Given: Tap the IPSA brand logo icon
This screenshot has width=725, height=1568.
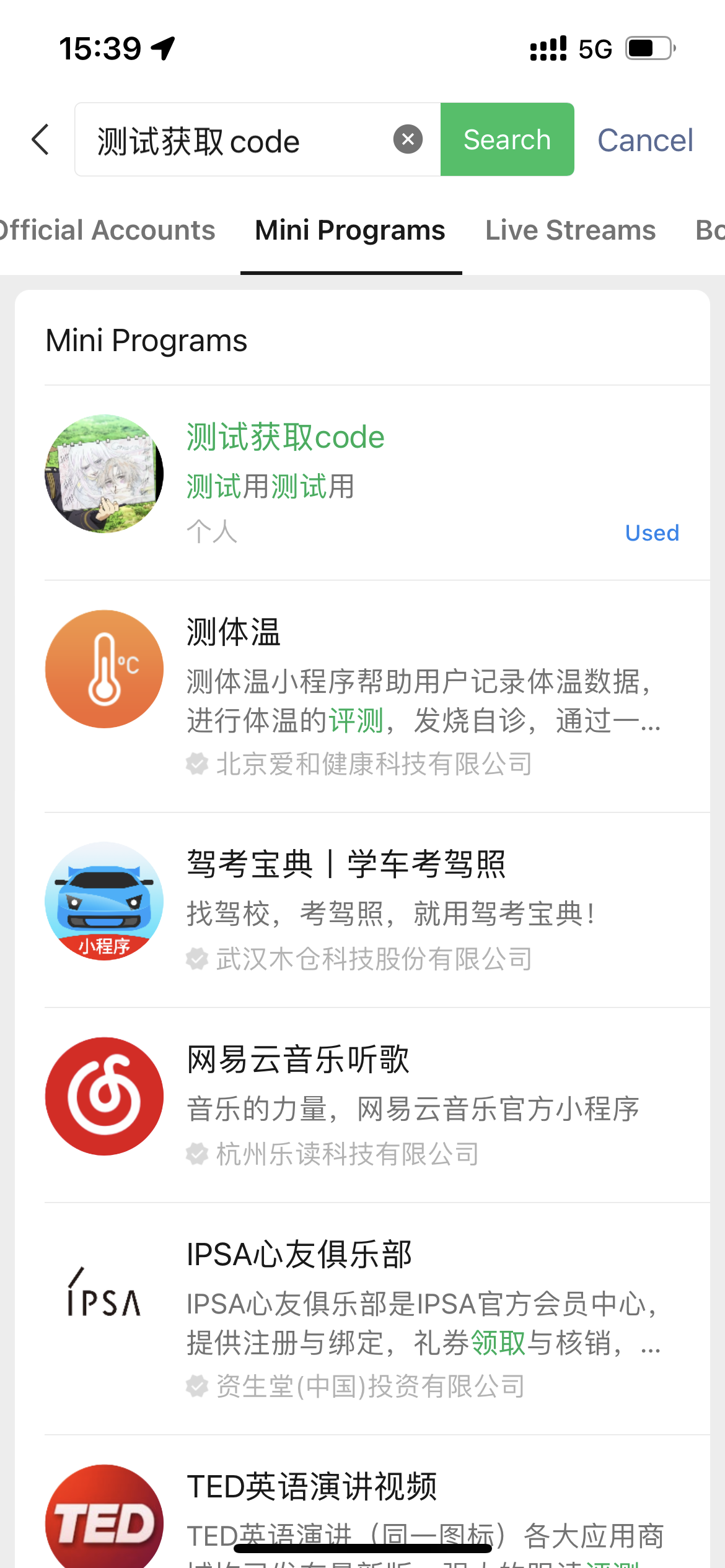Looking at the screenshot, I should pyautogui.click(x=103, y=1302).
